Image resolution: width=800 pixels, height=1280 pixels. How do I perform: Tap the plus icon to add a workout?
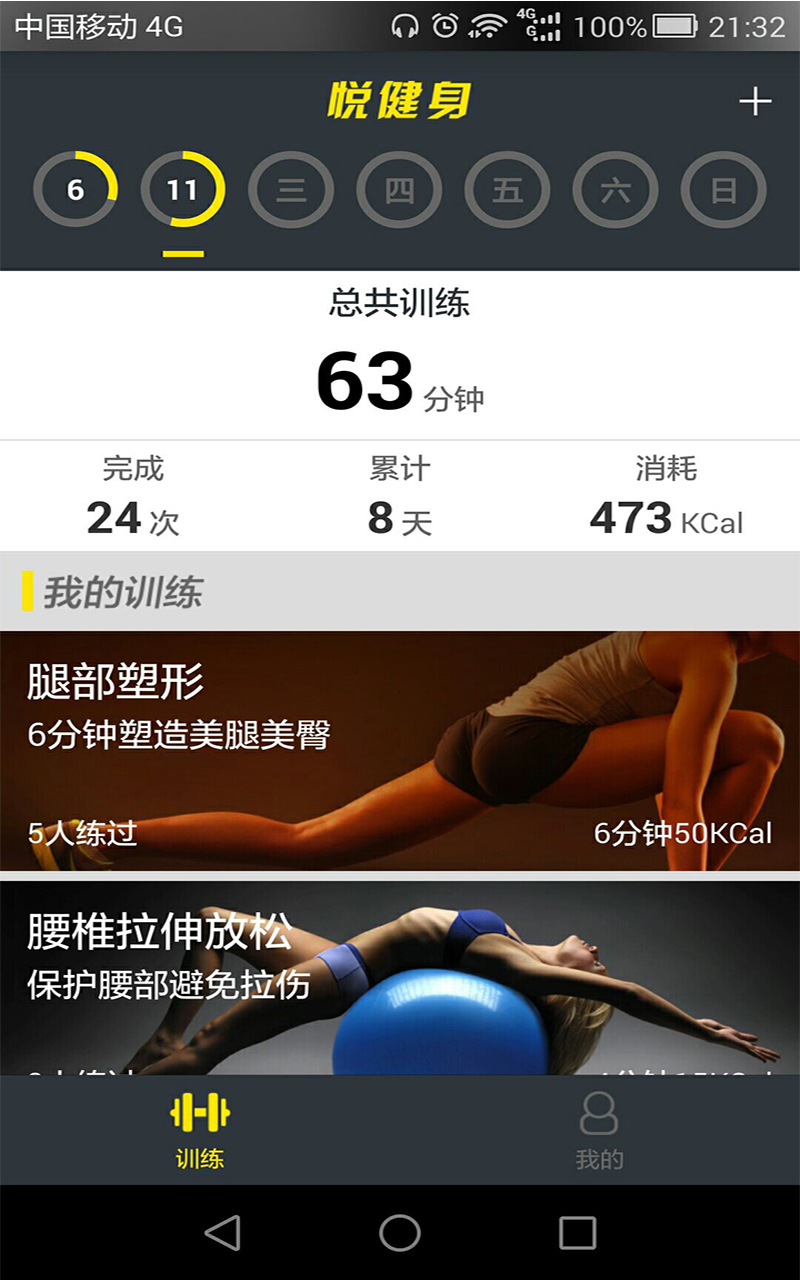tap(753, 100)
